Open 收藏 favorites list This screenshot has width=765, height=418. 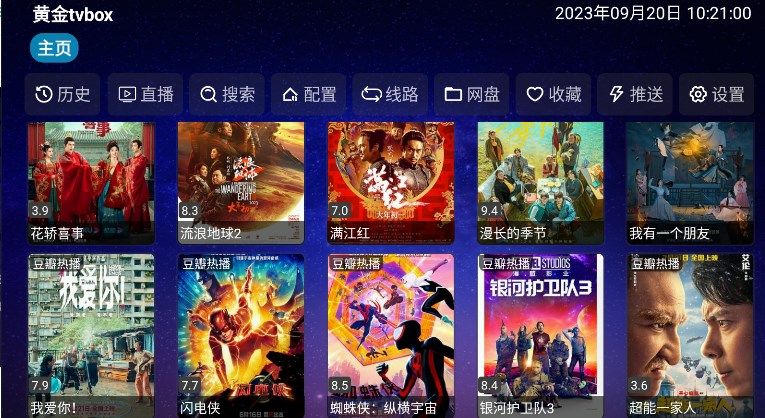point(554,94)
